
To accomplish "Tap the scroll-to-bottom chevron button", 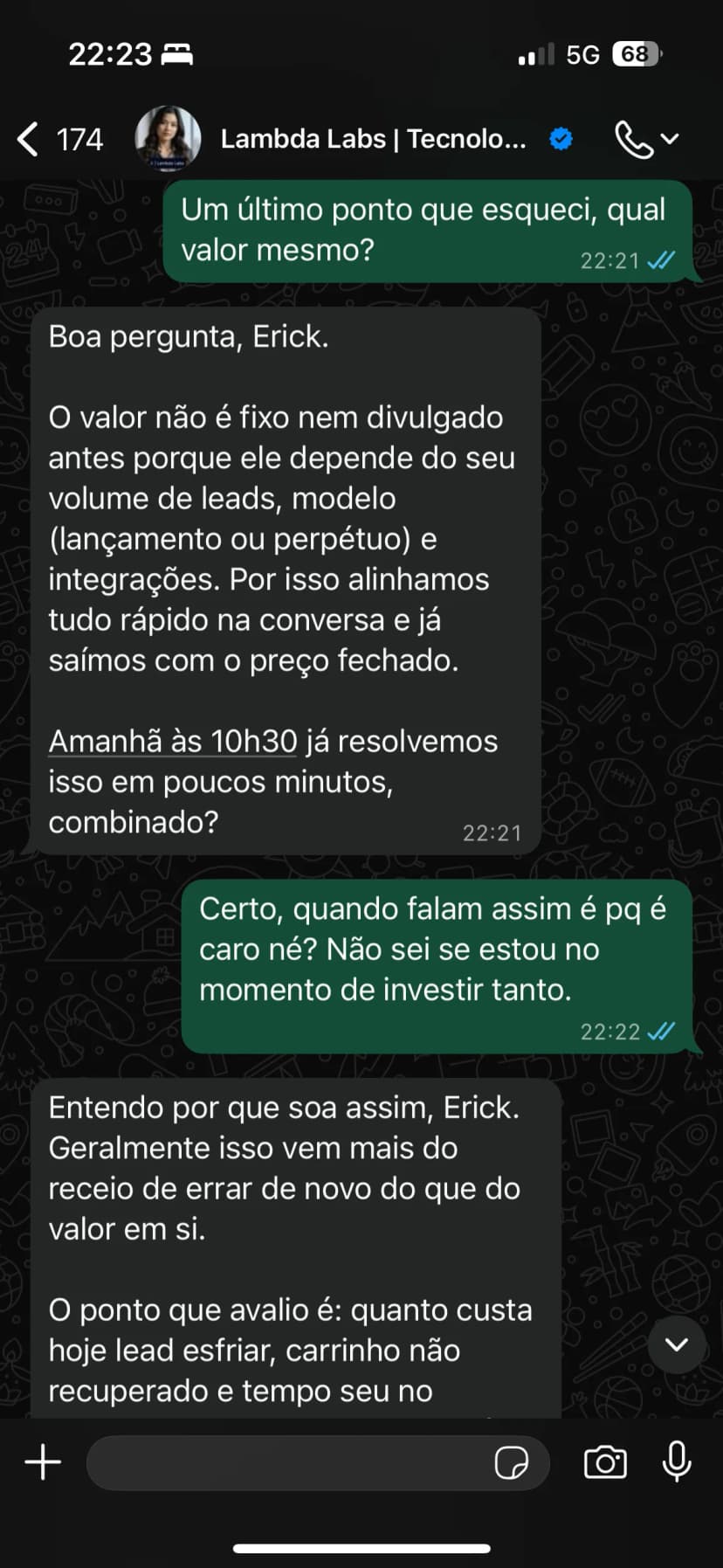I will [x=676, y=1345].
